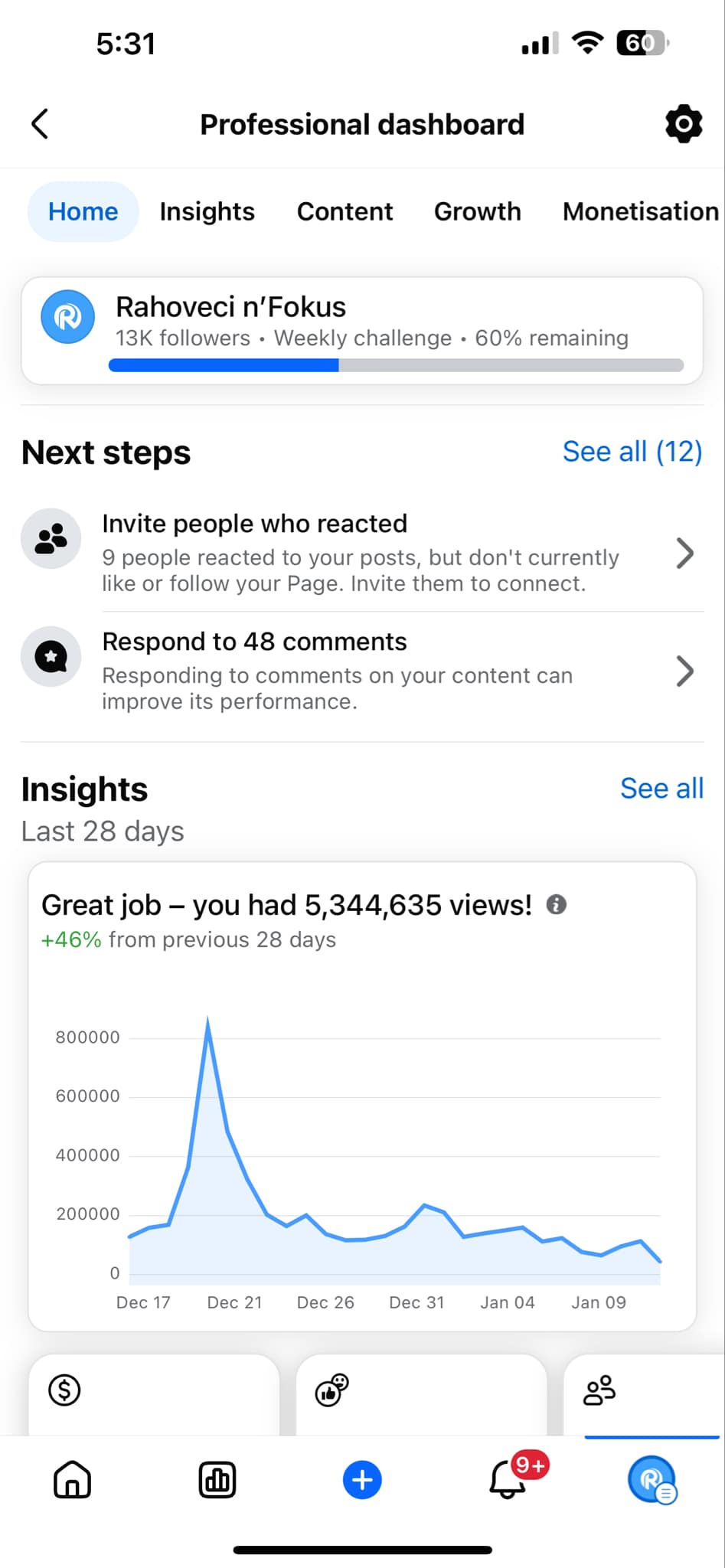This screenshot has height=1568, width=725.
Task: Select the Home tab
Action: click(x=83, y=211)
